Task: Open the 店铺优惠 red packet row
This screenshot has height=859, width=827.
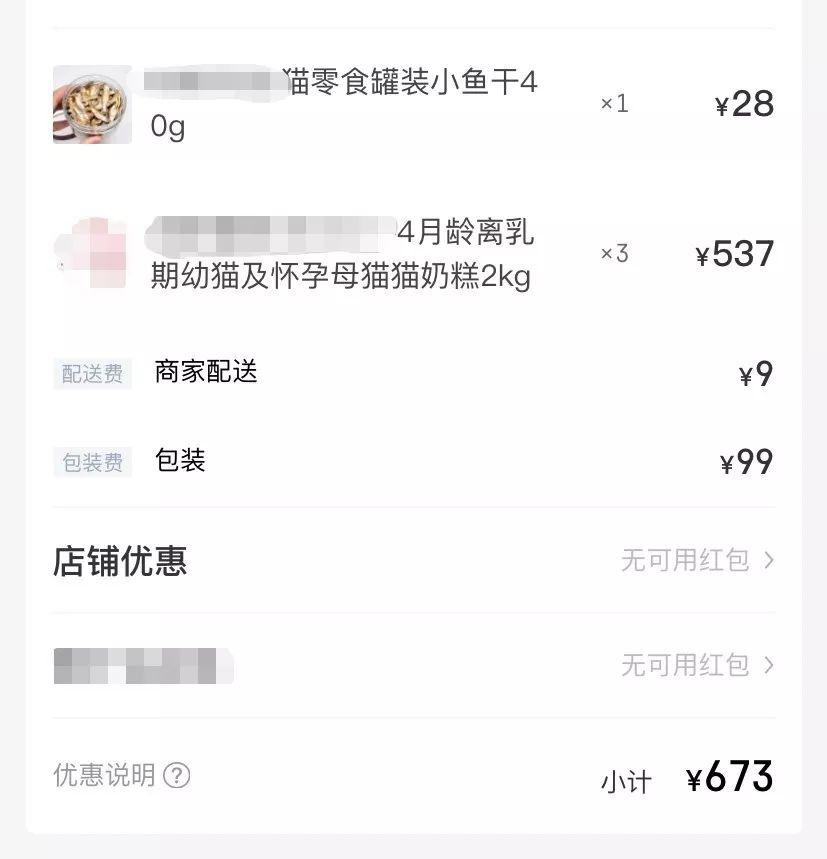Action: point(696,560)
